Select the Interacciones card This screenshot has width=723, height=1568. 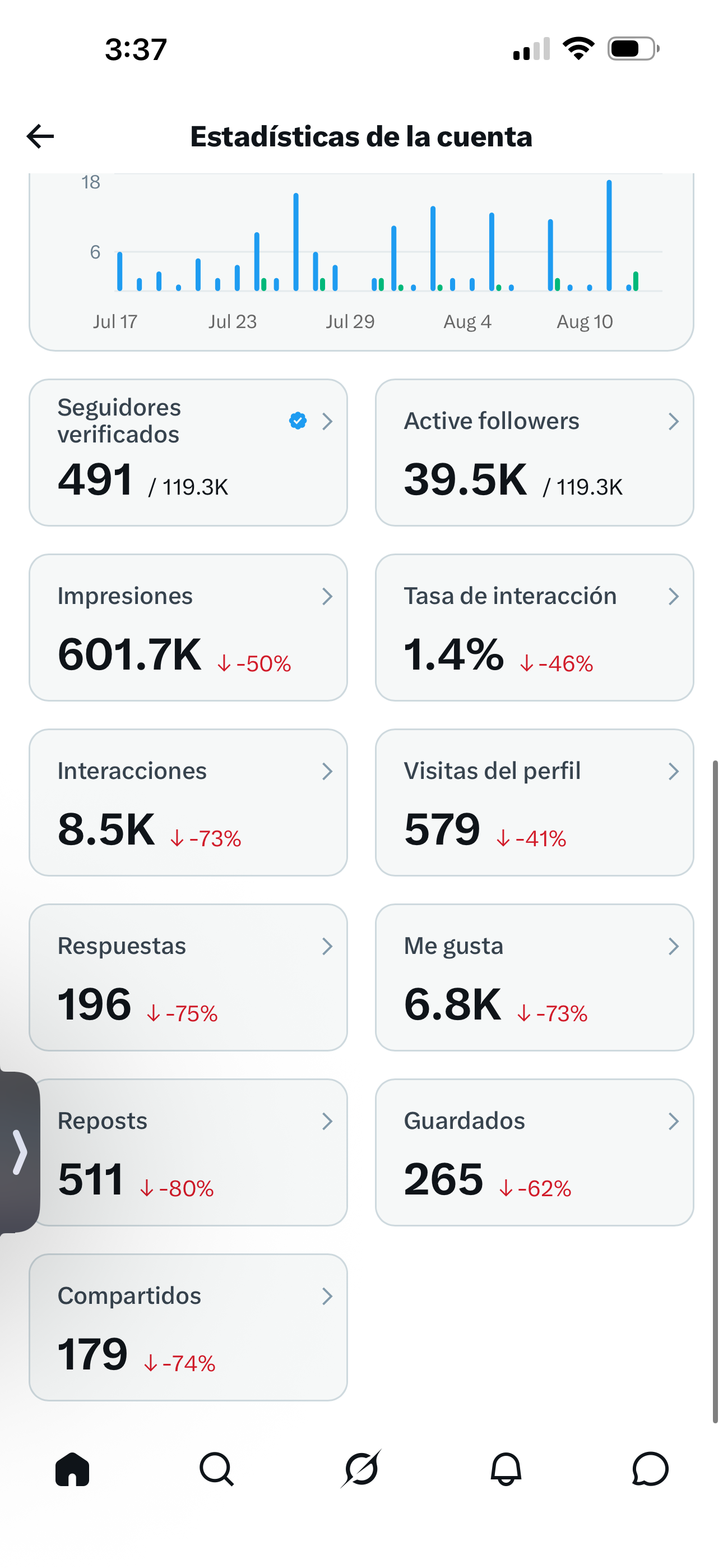click(188, 803)
